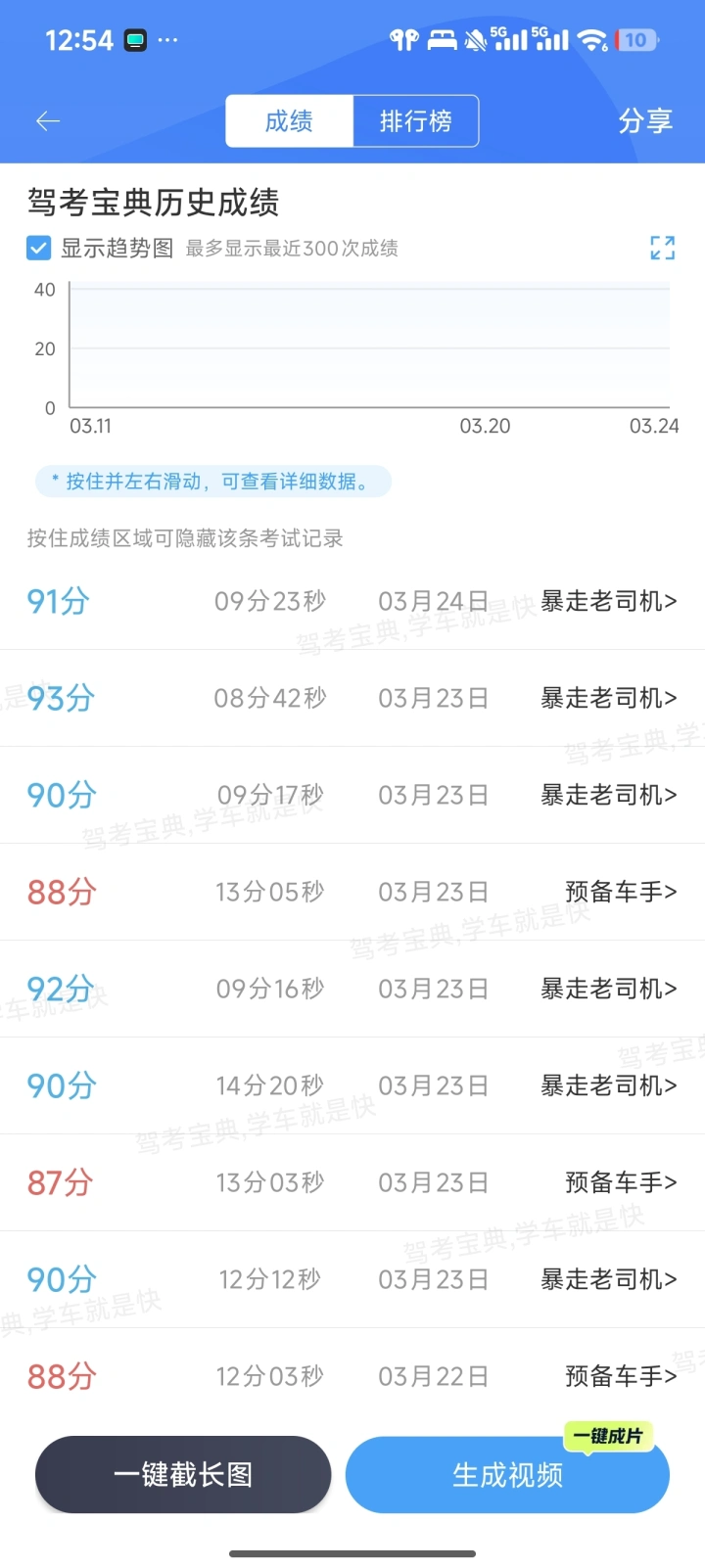Expand the trend chart to fullscreen

662,248
